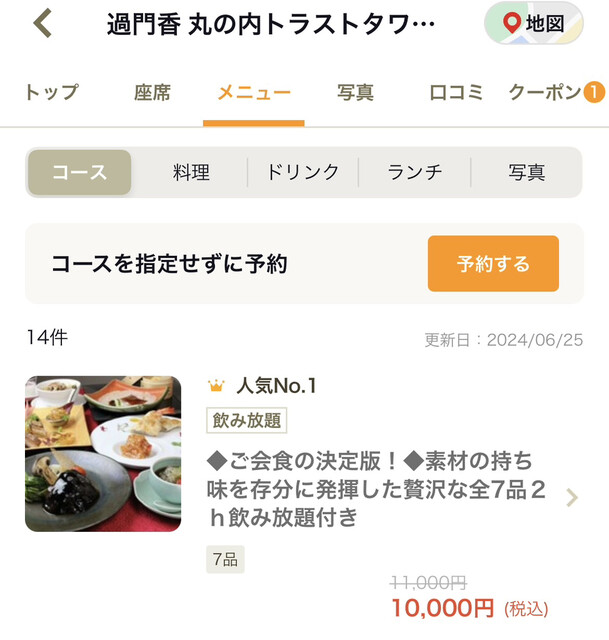
Task: Select the コース segment
Action: coord(80,172)
